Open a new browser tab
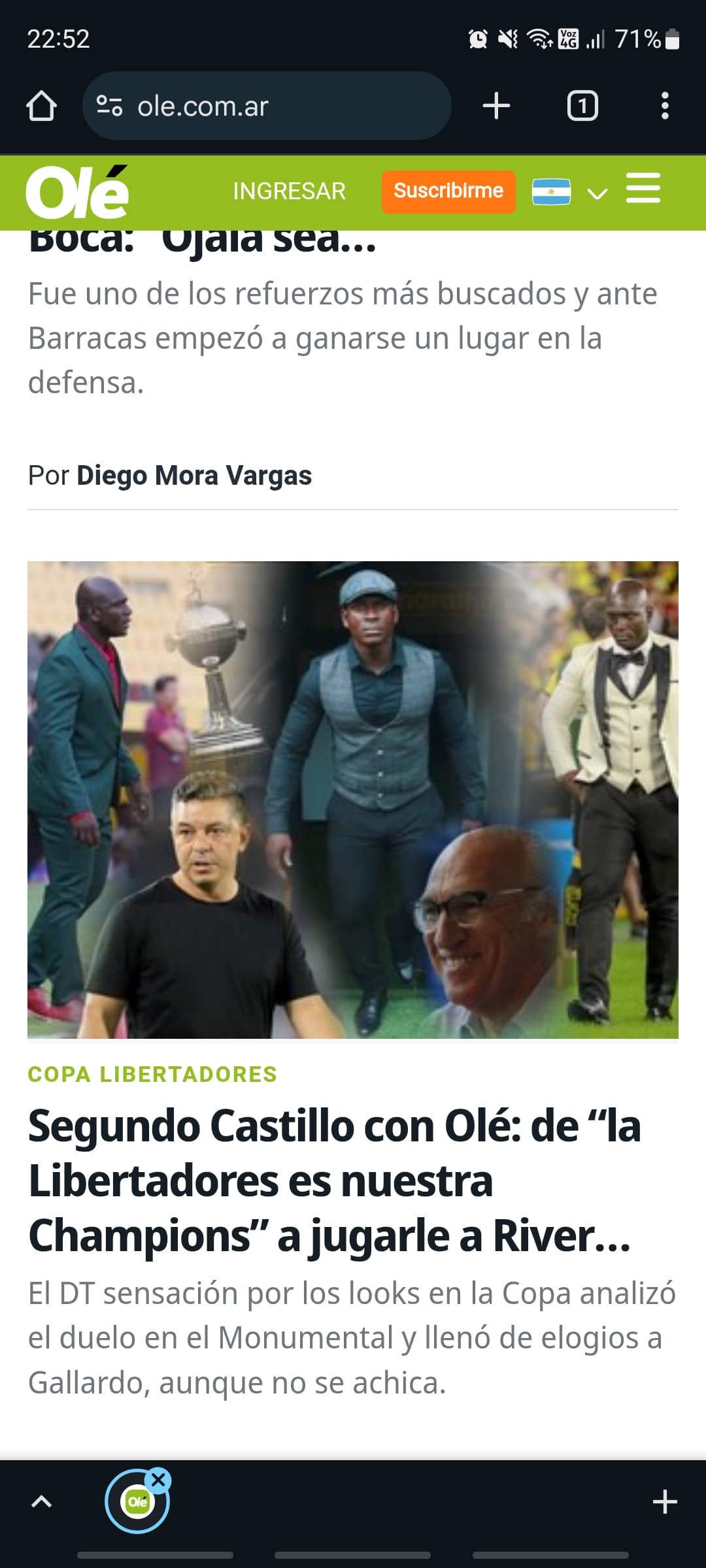This screenshot has width=706, height=1568. pyautogui.click(x=496, y=106)
